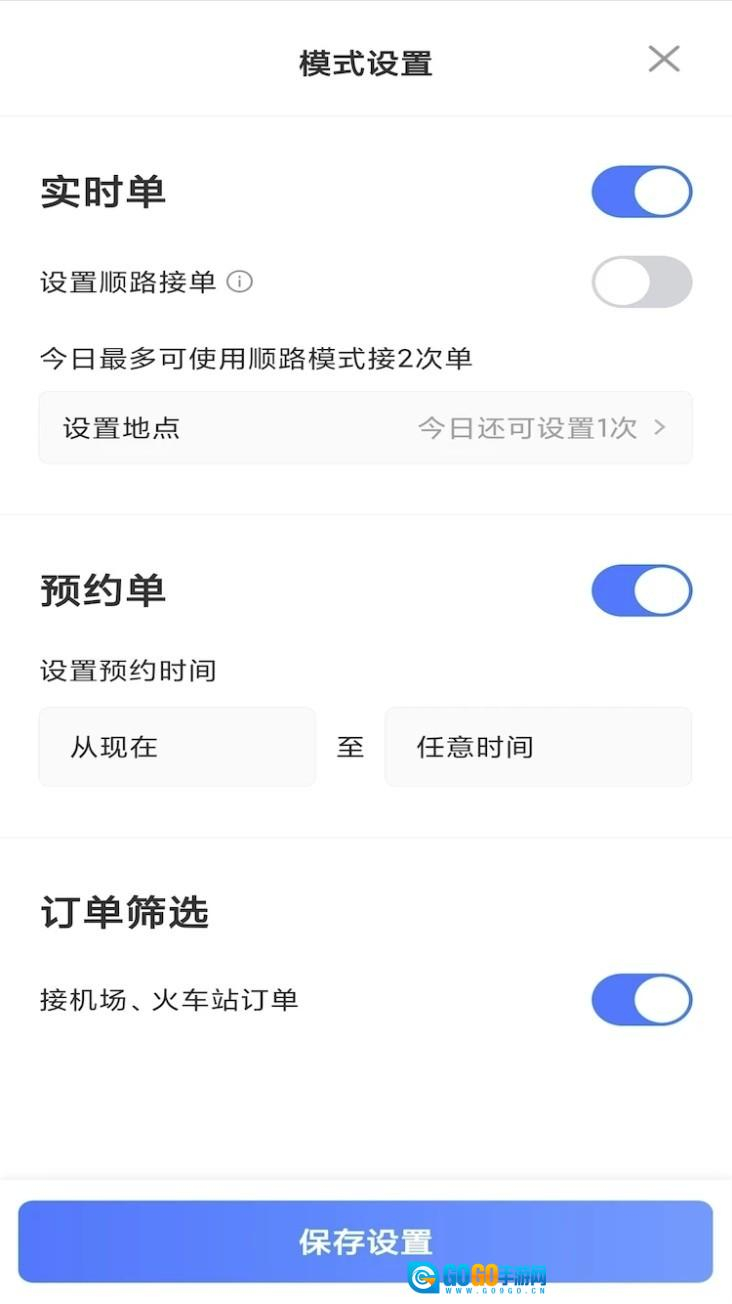Open the 设置地点 row

pyautogui.click(x=365, y=428)
